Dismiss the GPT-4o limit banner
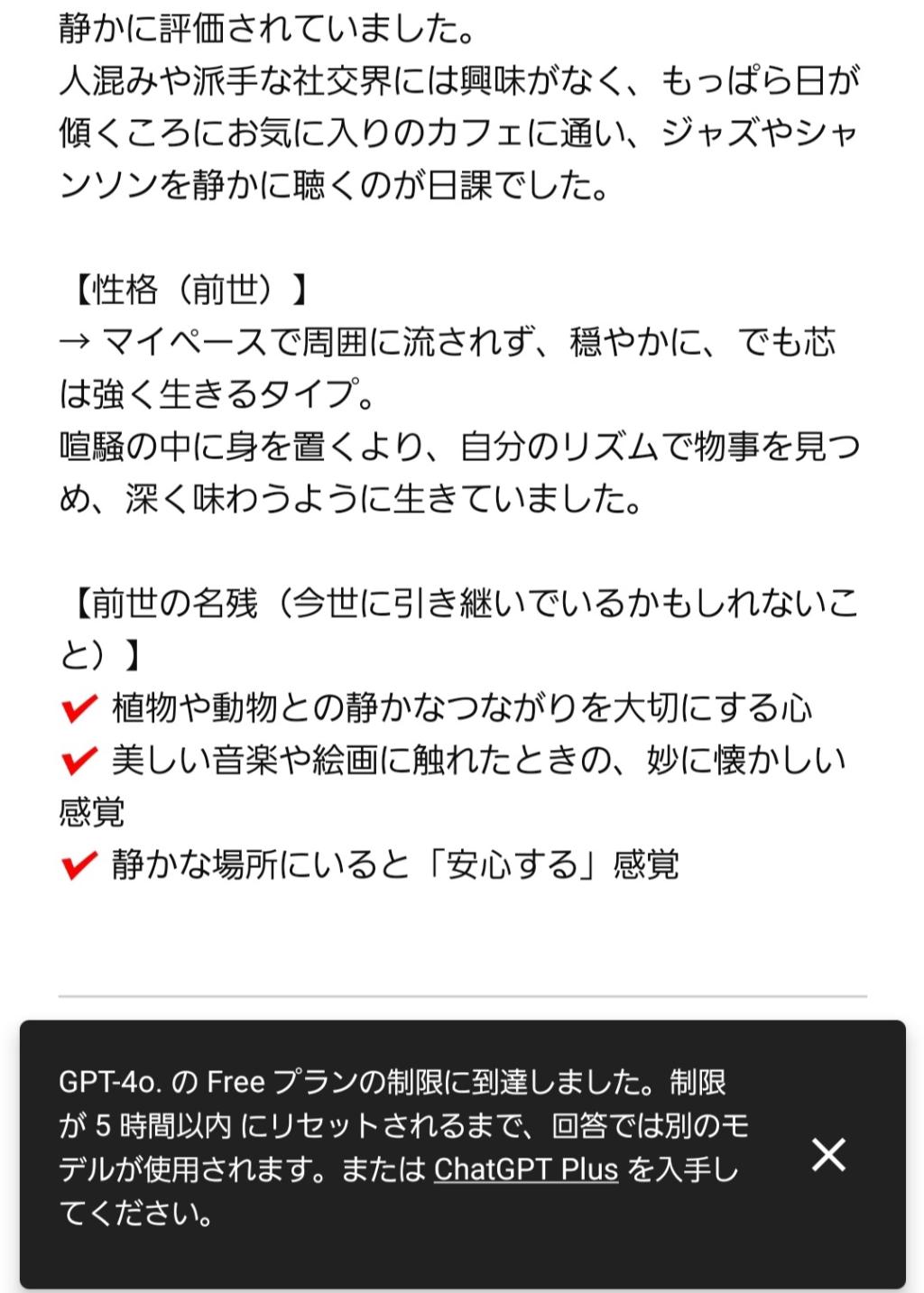This screenshot has height=1293, width=924. [827, 1154]
